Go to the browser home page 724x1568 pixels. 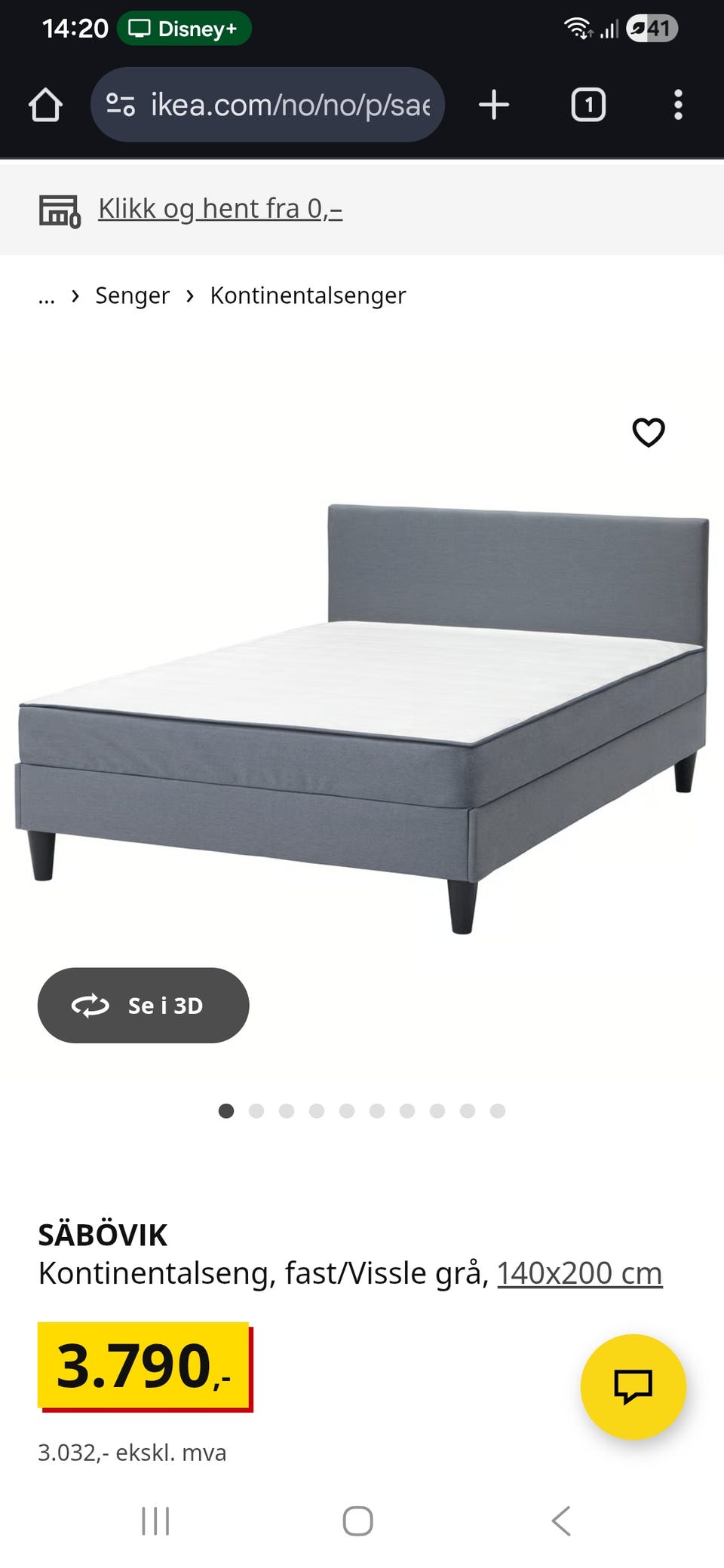pos(45,105)
